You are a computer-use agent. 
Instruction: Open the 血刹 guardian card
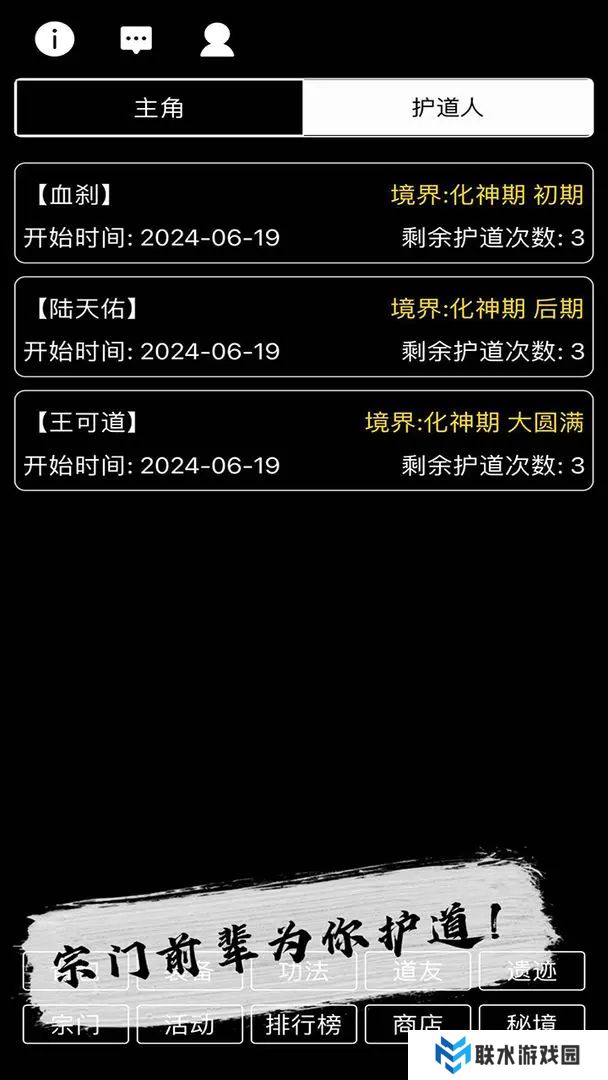point(304,213)
